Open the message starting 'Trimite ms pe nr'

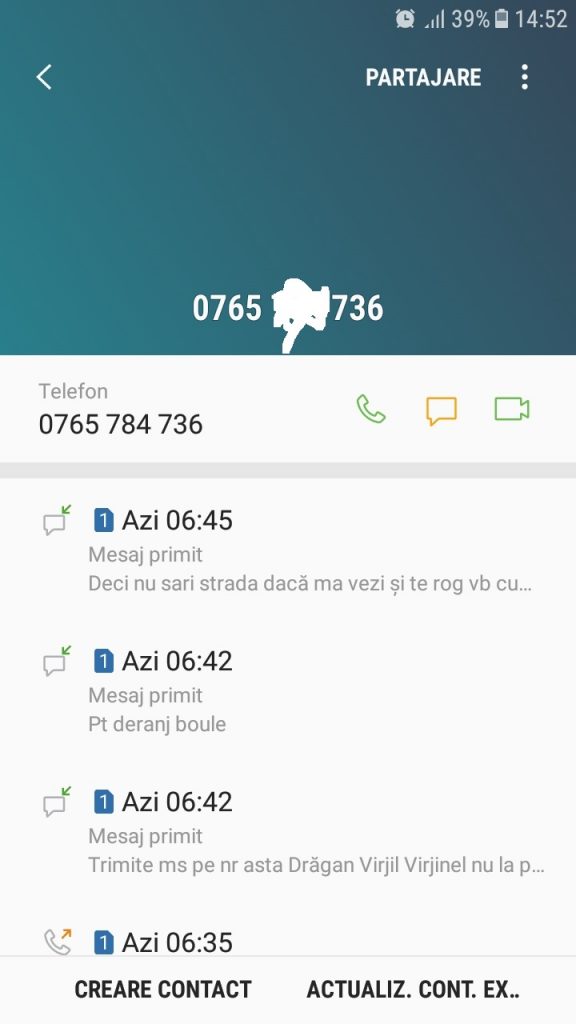pos(288,831)
